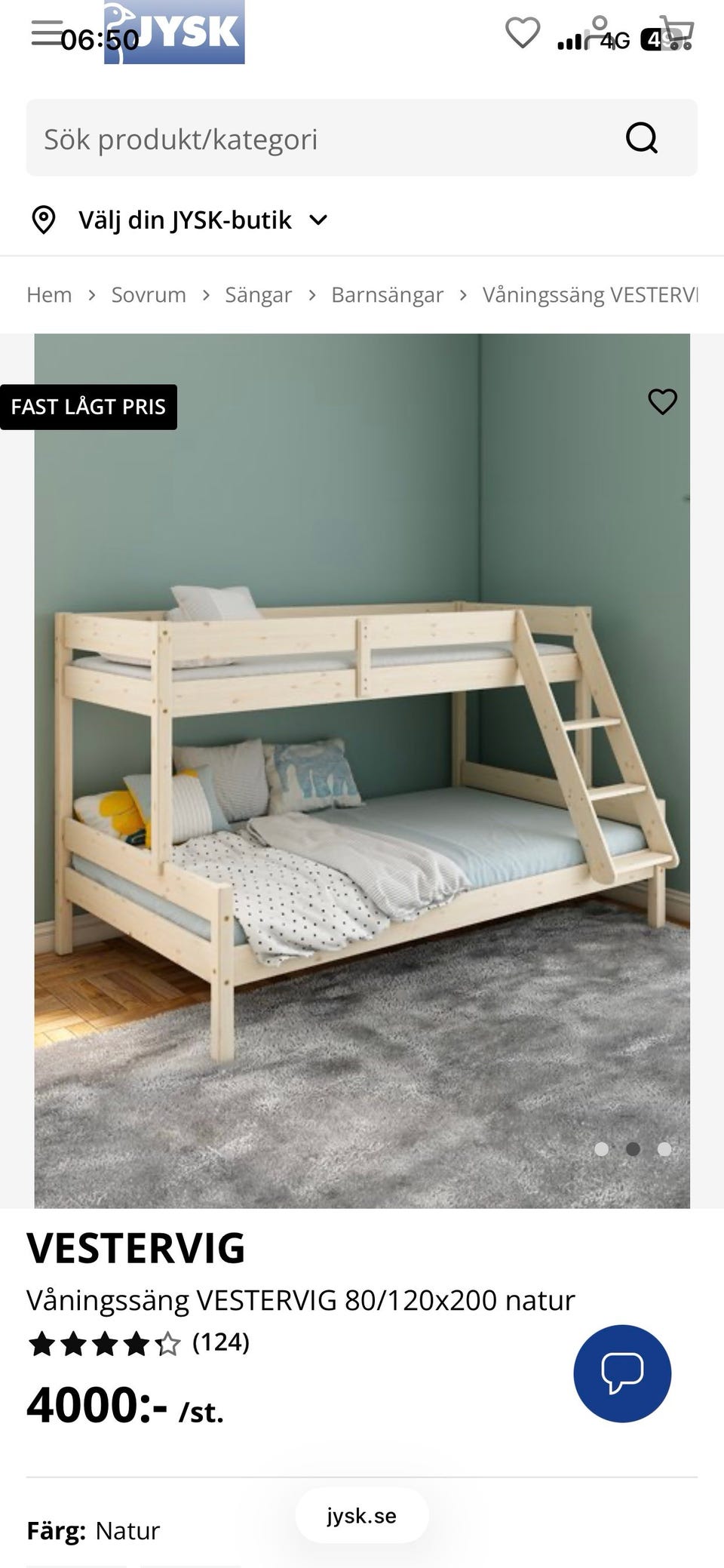Open Sängar breadcrumb link
The height and width of the screenshot is (1568, 724).
pyautogui.click(x=258, y=294)
